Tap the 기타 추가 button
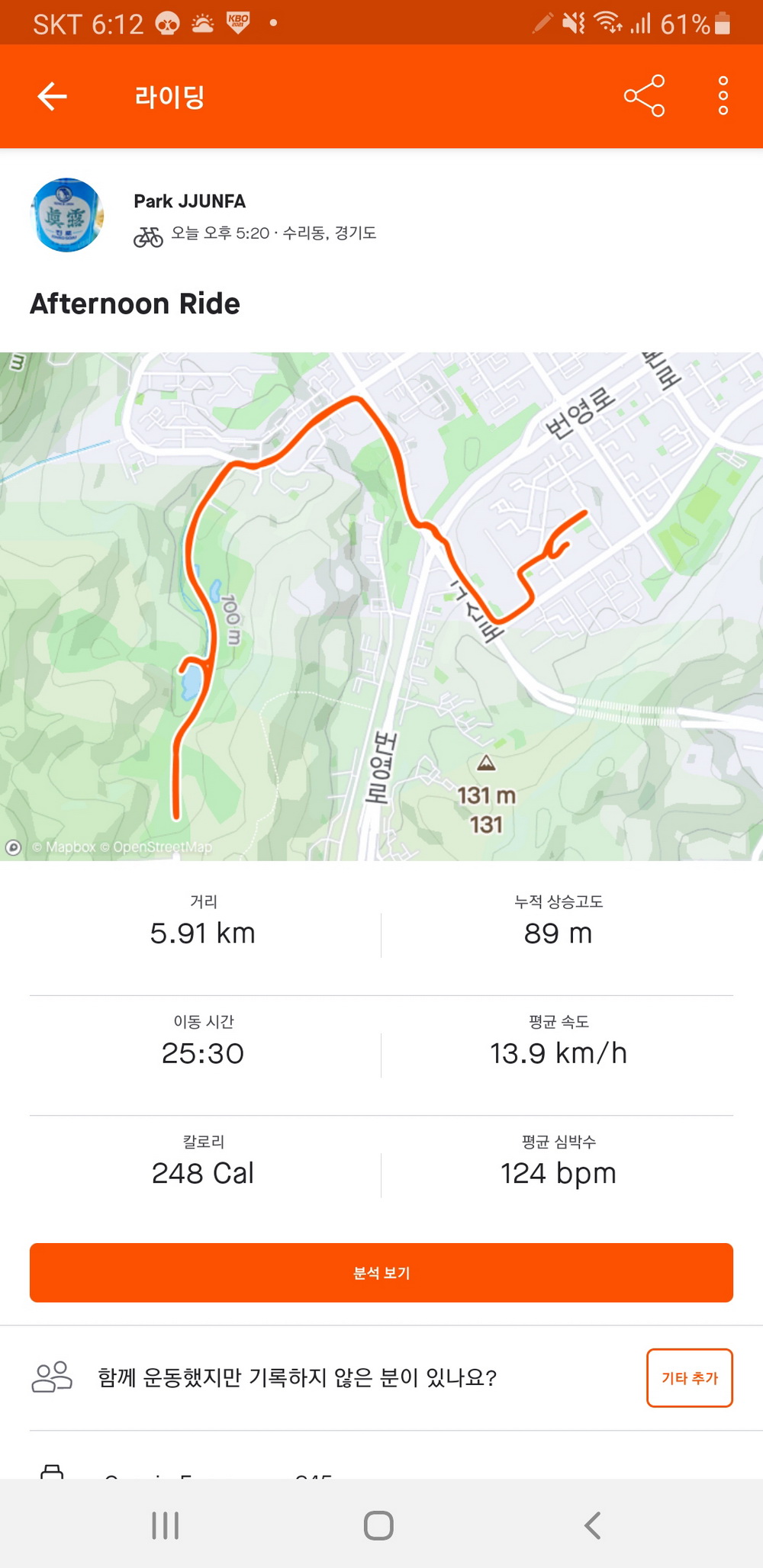This screenshot has width=763, height=1568. pyautogui.click(x=689, y=1377)
